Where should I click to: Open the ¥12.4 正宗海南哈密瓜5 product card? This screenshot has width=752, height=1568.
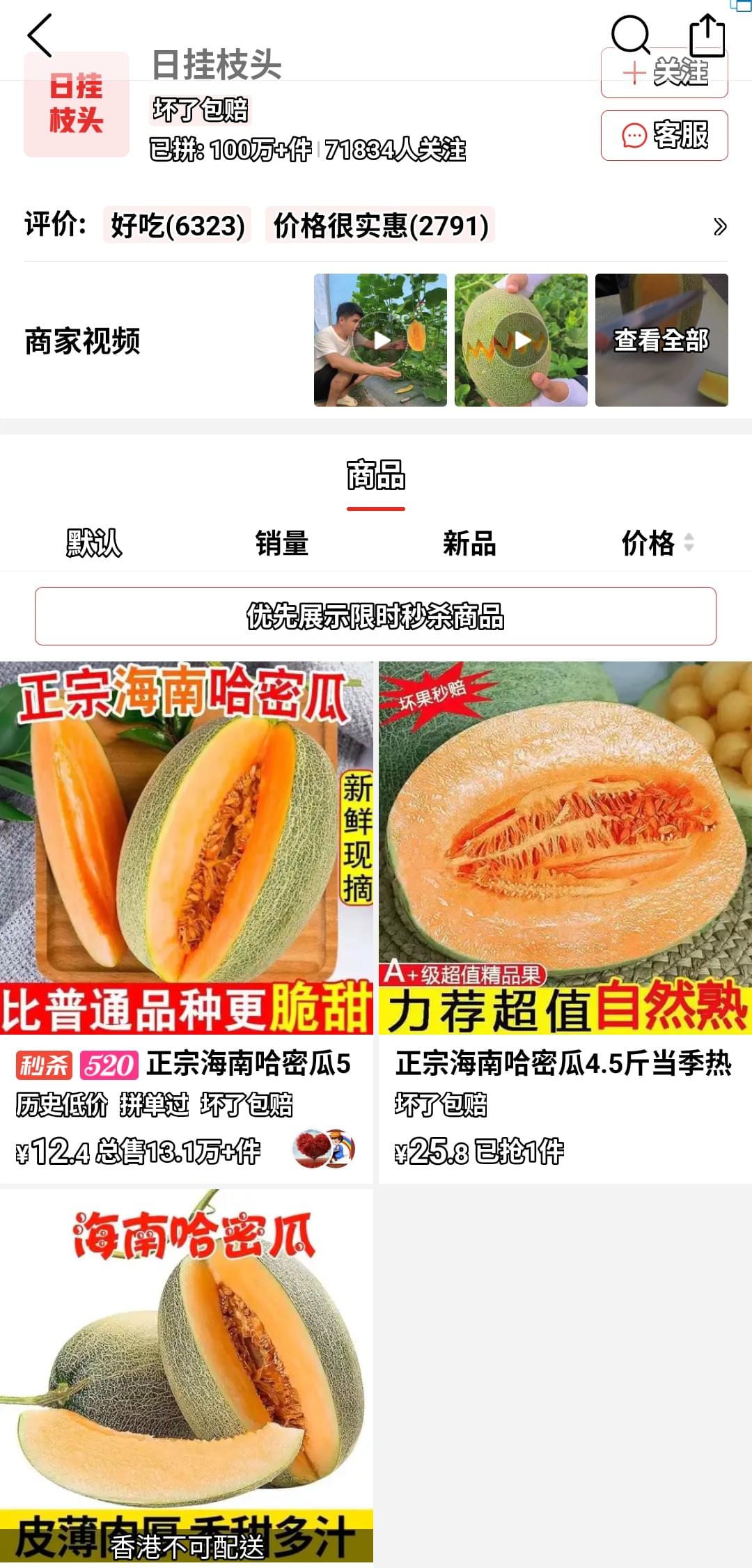click(x=187, y=922)
